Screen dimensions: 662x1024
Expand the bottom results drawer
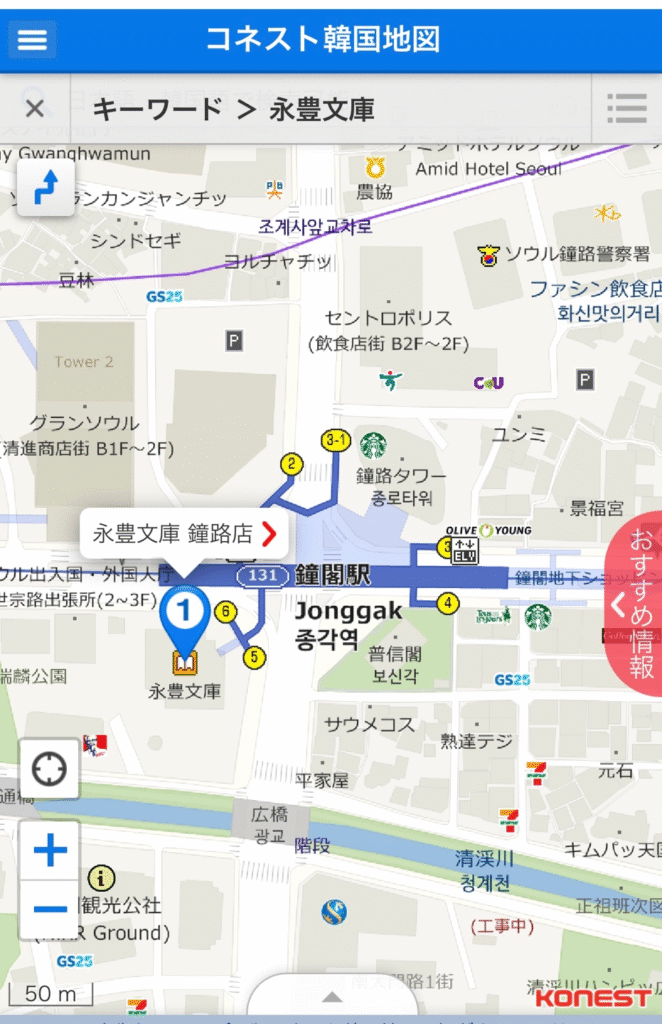(x=330, y=998)
